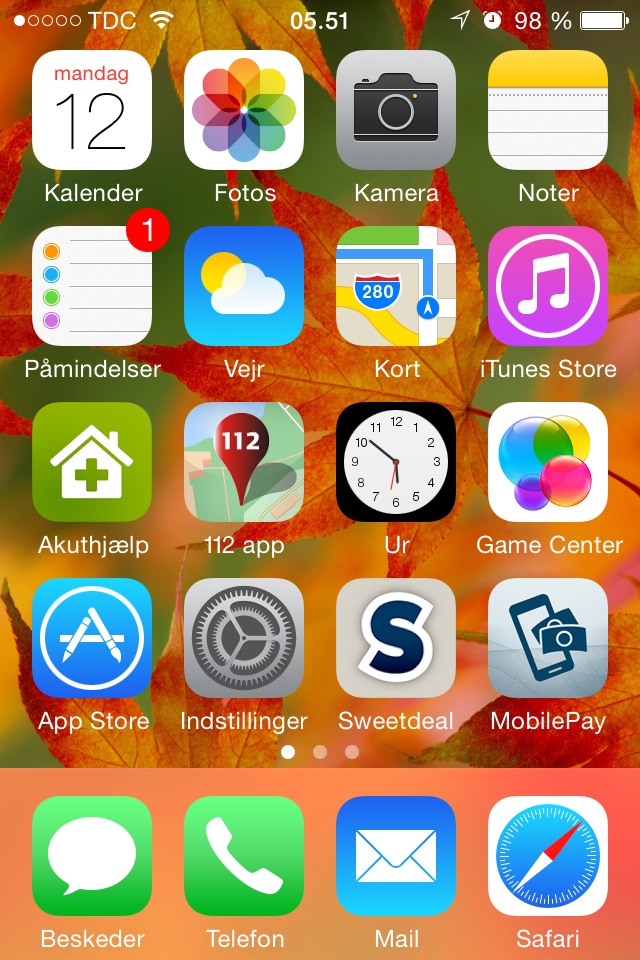Open the Akuthjælp app
Viewport: 640px width, 960px height.
[x=92, y=462]
